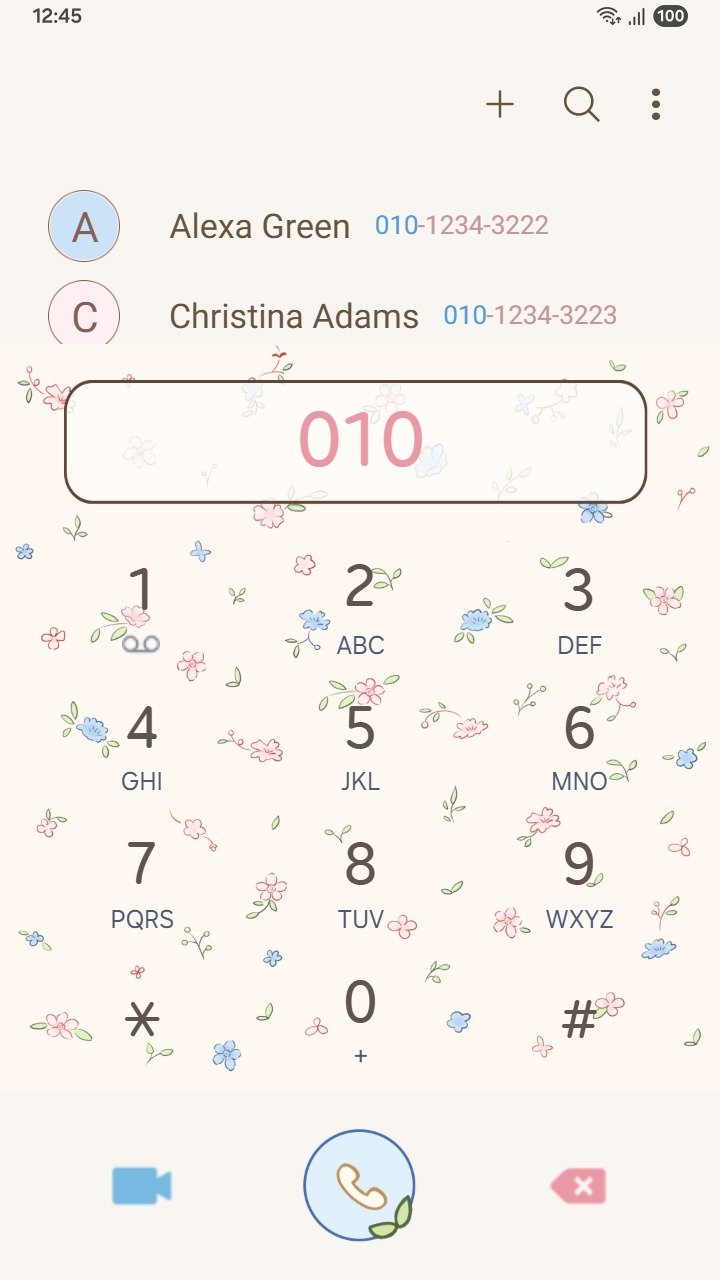Start a video call with camera icon
The height and width of the screenshot is (1280, 720).
coord(141,1186)
